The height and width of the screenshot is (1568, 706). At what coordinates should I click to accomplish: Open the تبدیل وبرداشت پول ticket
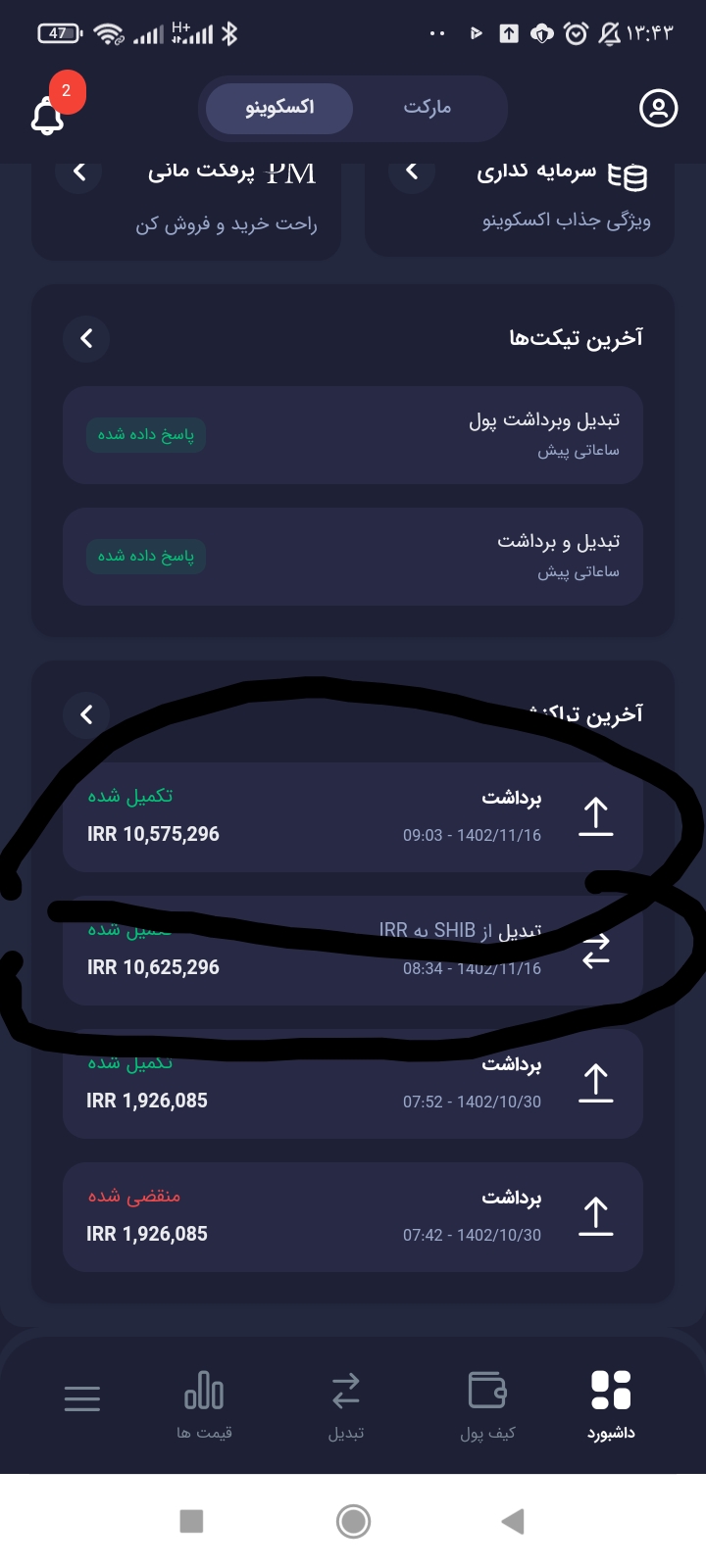tap(353, 434)
